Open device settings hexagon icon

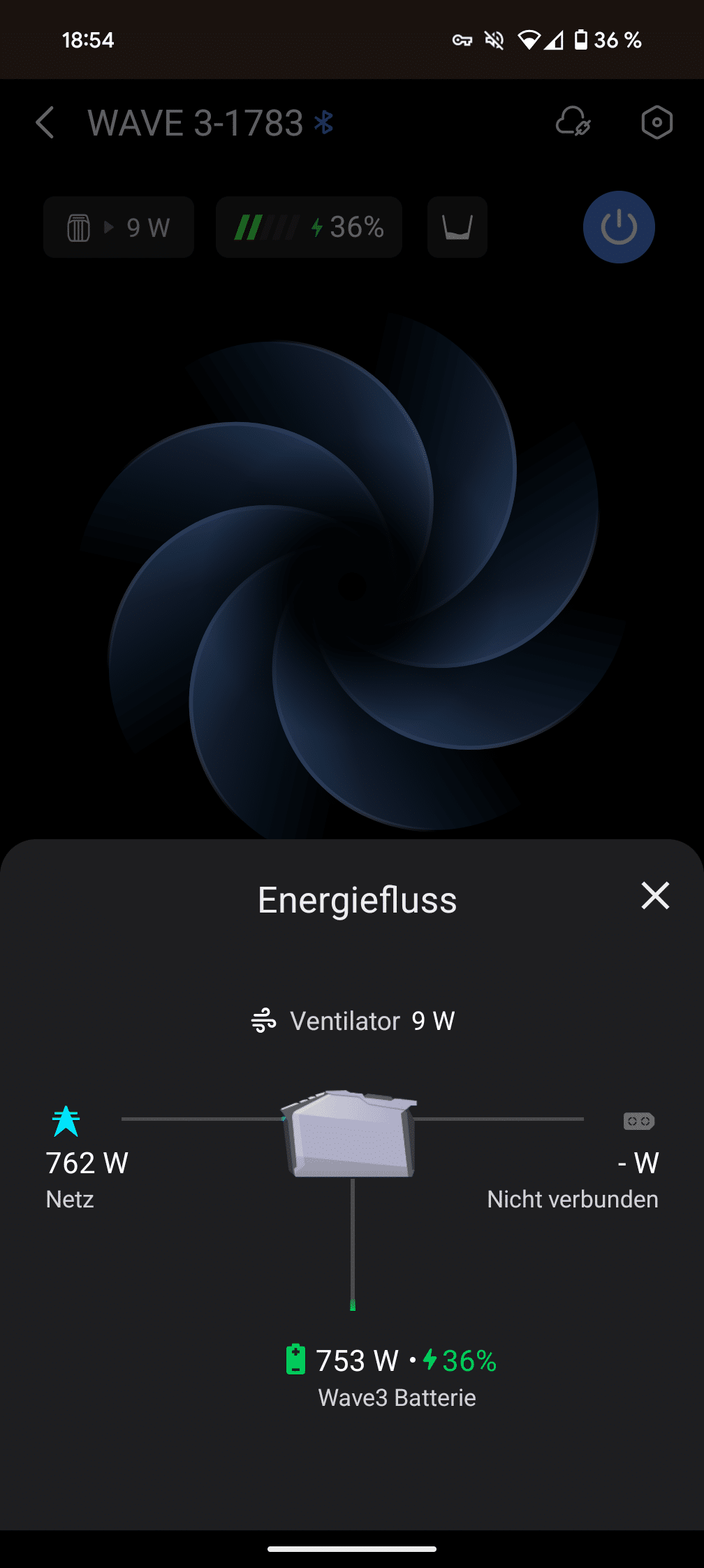click(x=657, y=122)
